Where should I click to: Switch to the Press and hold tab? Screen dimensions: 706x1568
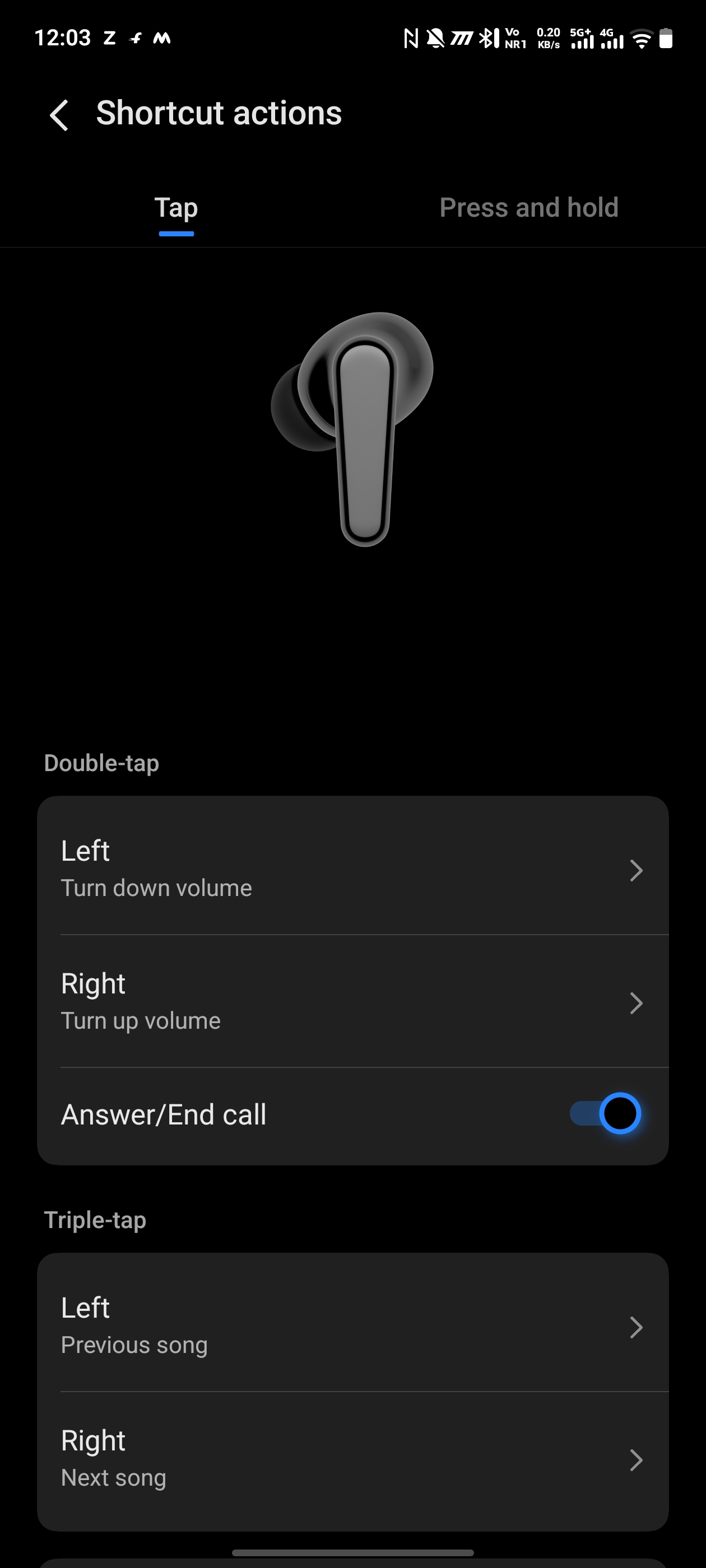(x=529, y=208)
